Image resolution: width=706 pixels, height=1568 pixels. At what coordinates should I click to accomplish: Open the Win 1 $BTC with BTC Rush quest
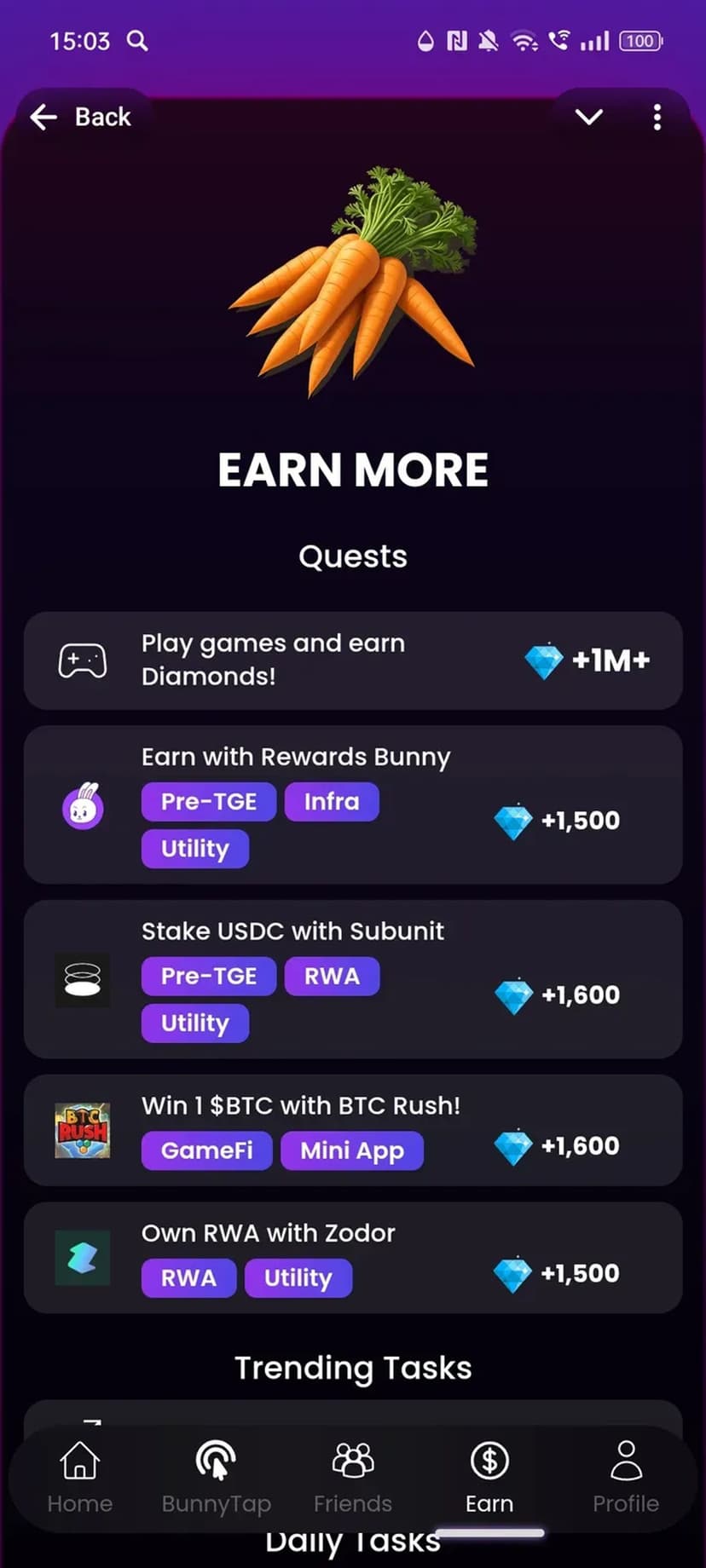pyautogui.click(x=353, y=1130)
